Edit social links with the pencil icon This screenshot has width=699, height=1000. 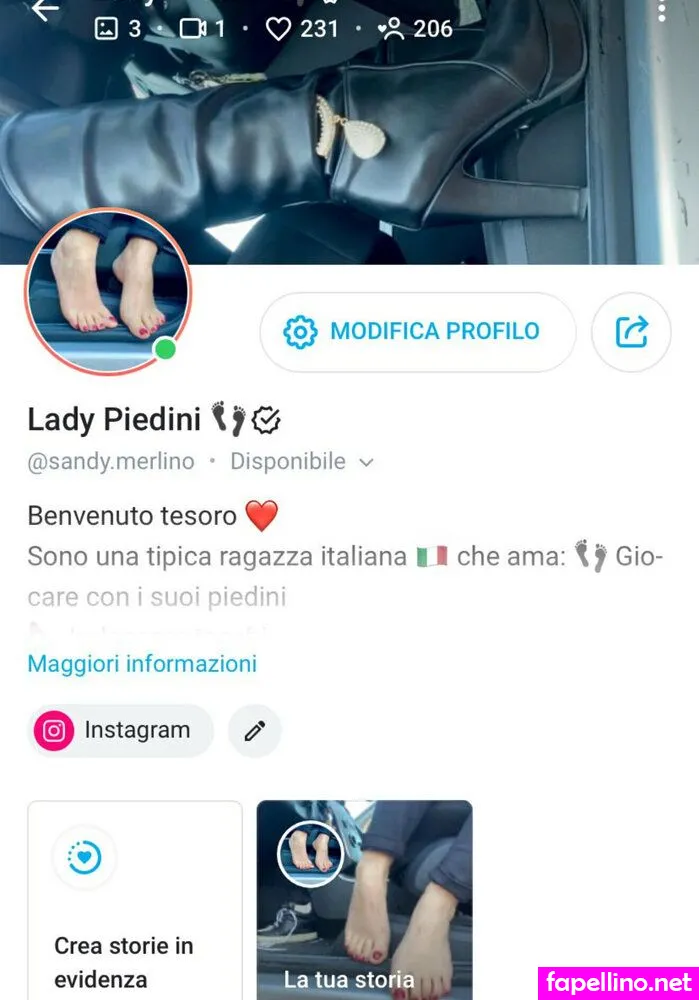point(255,731)
